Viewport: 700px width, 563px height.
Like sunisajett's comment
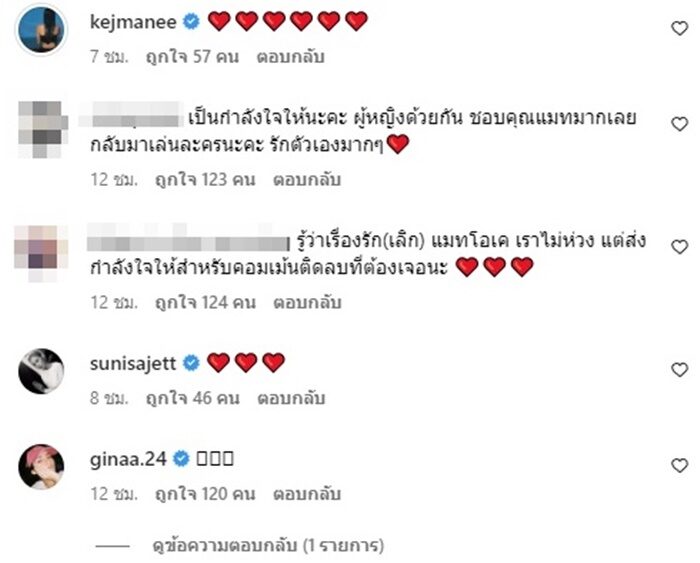tap(679, 370)
